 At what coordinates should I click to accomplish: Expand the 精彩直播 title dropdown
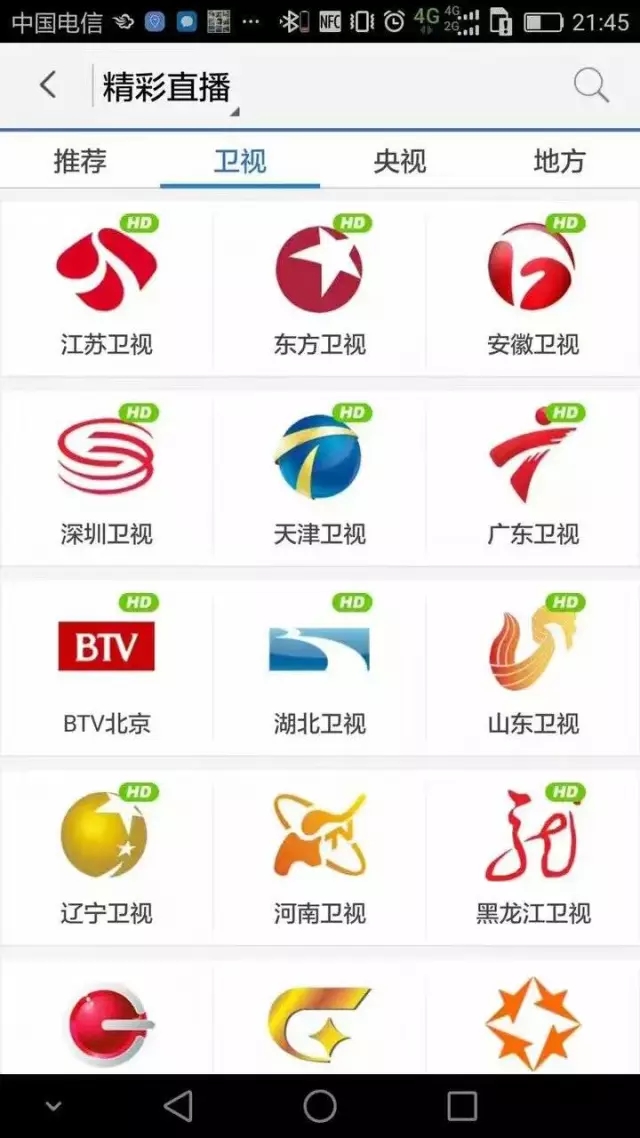coord(167,88)
